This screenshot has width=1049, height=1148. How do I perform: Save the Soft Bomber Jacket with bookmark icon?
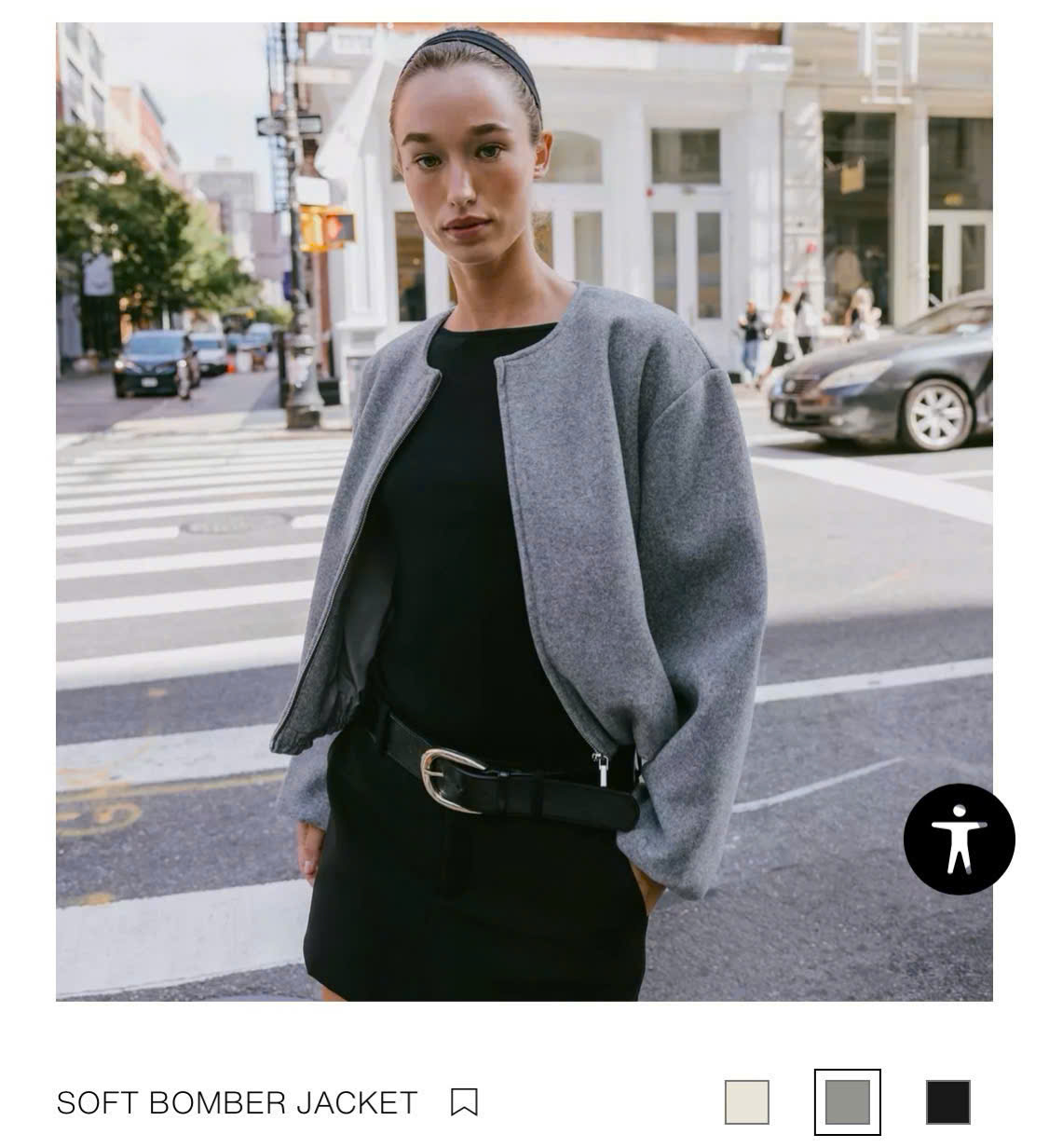pos(464,1102)
